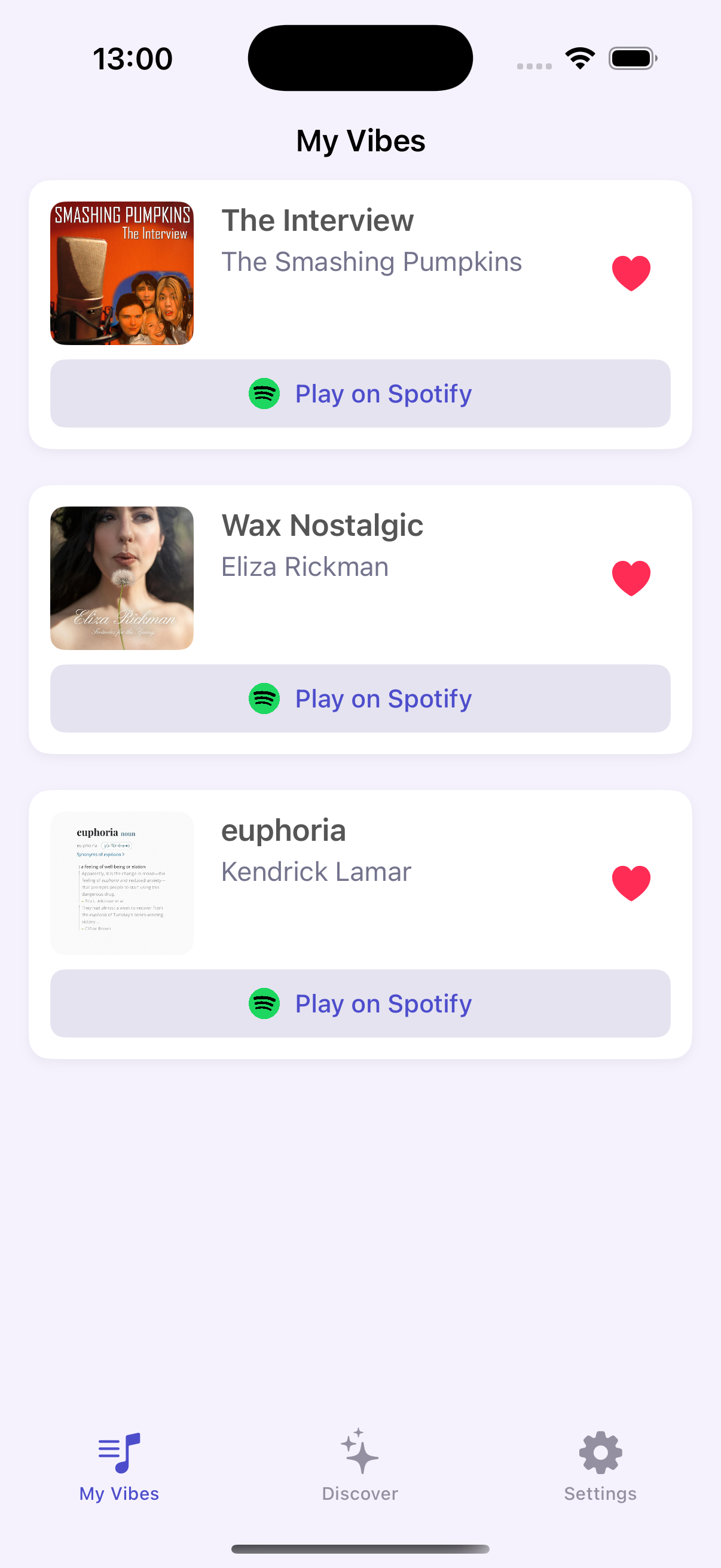Unlike The Interview by The Smashing Pumpkins

[x=630, y=273]
